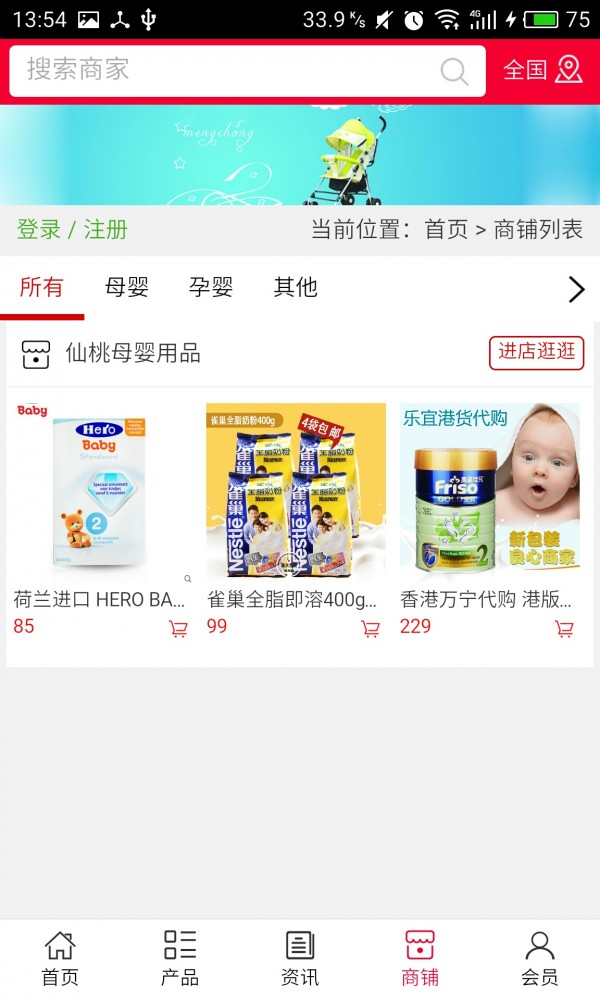The image size is (600, 1000).
Task: Add the 85 yuan item to cart
Action: 178,629
